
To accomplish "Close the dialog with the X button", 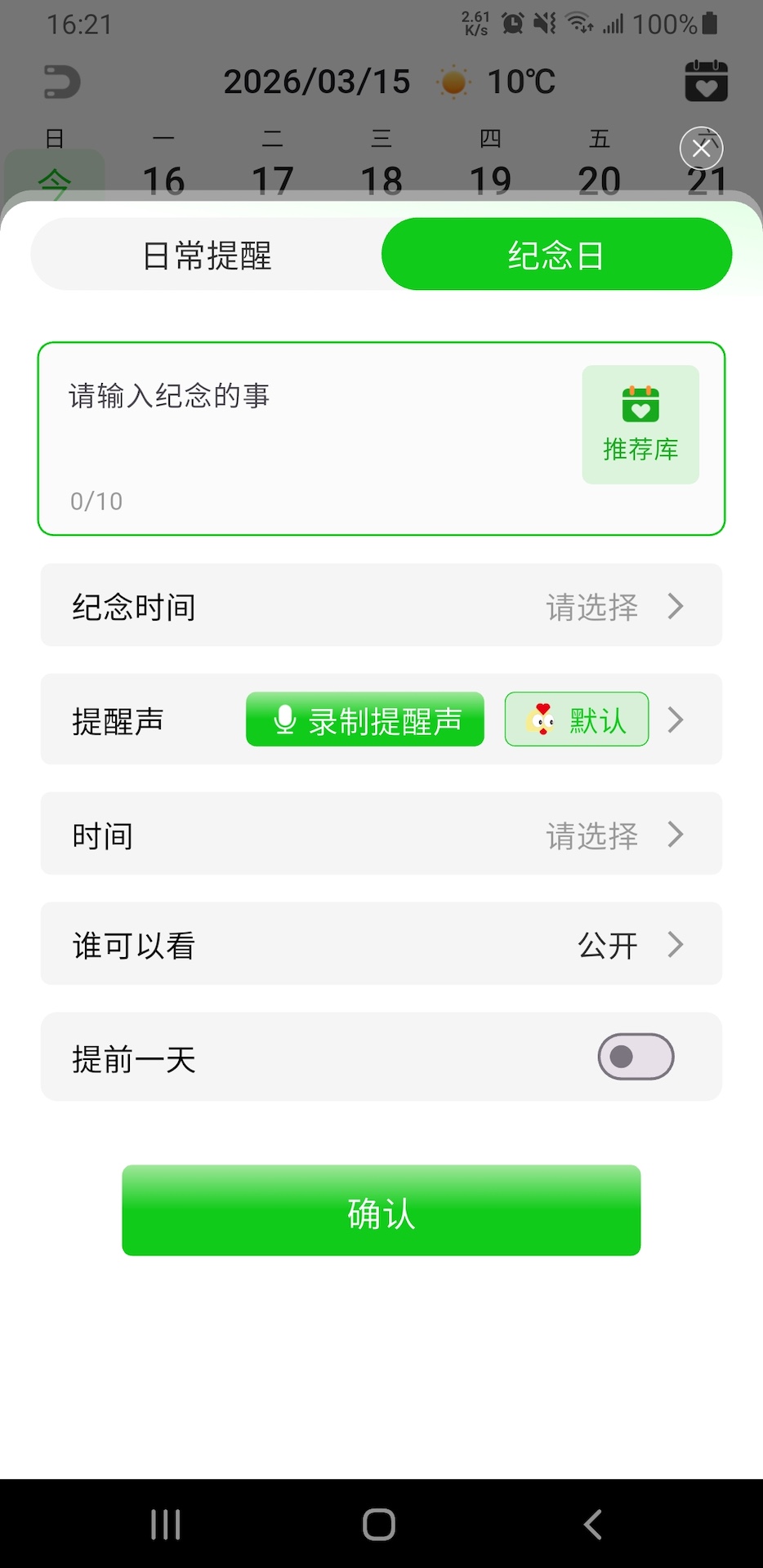I will [x=701, y=149].
